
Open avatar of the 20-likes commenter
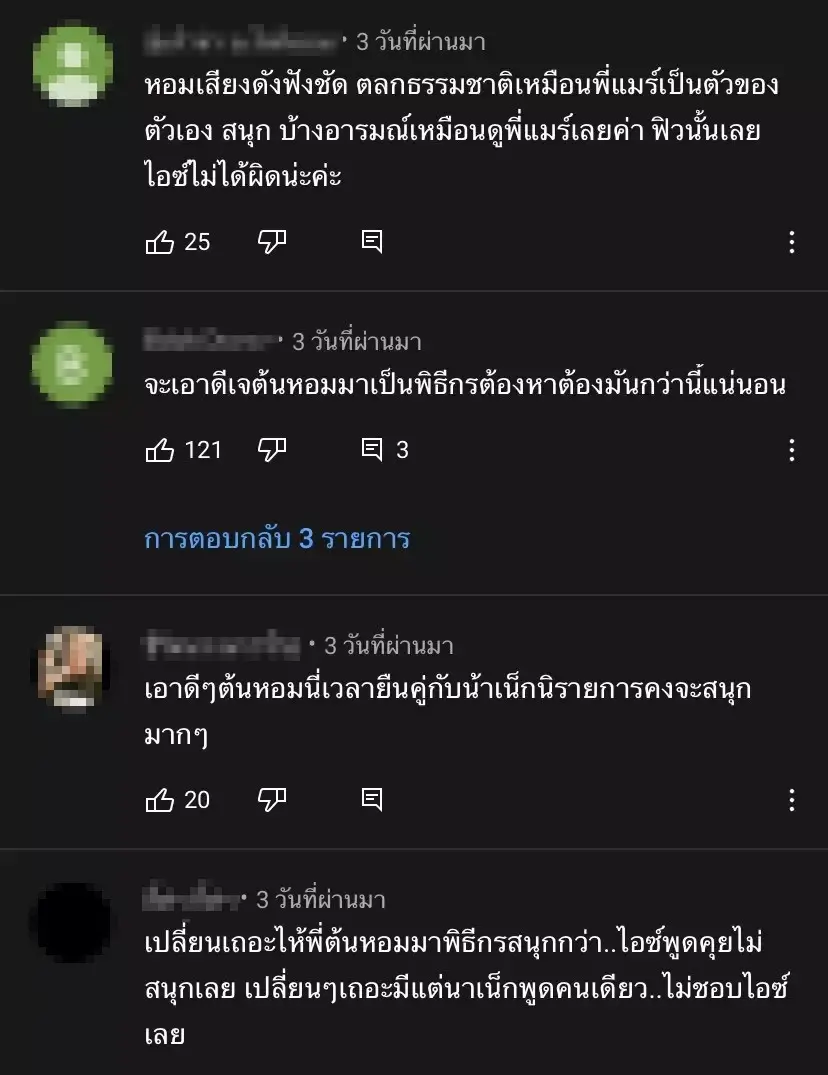(71, 667)
